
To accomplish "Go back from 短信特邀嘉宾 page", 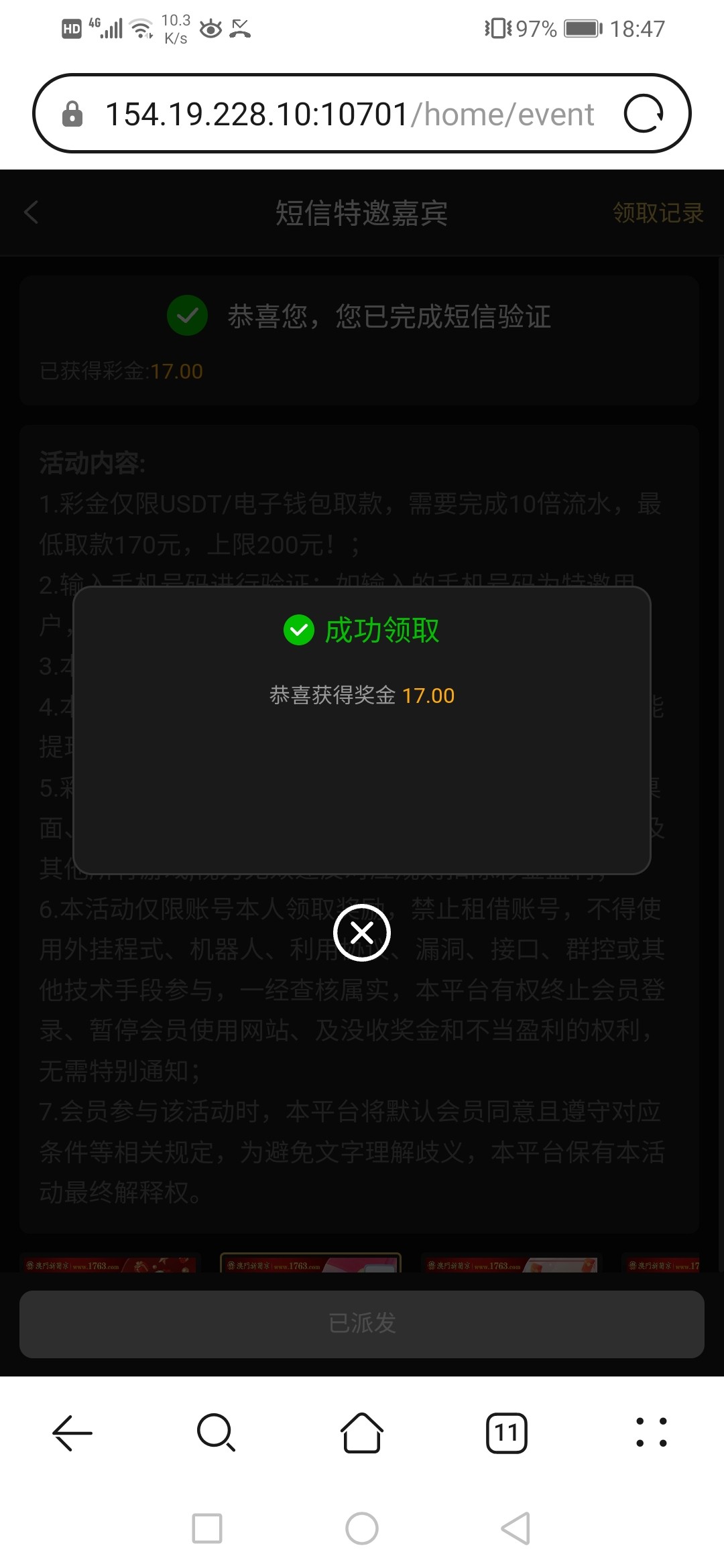I will (x=31, y=213).
